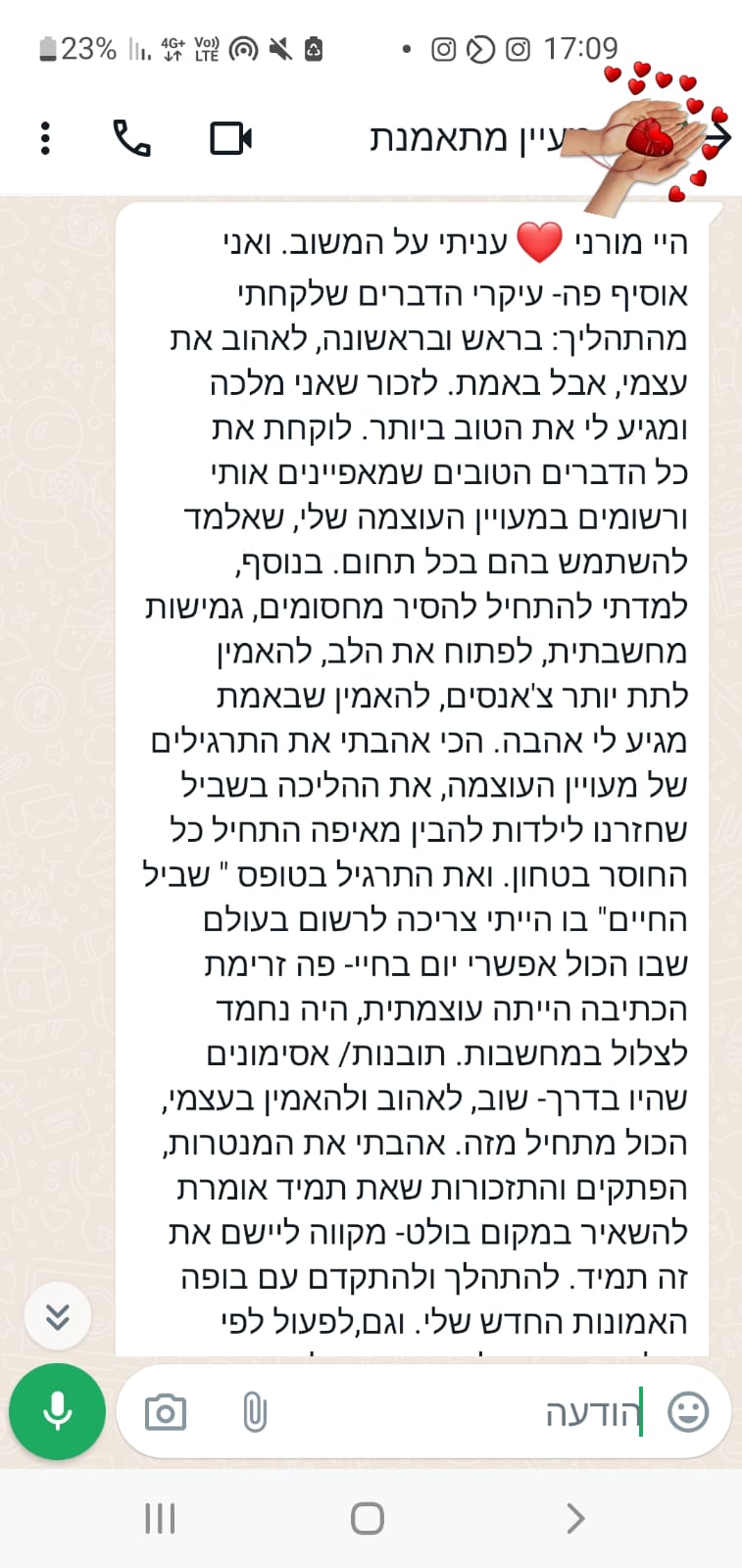Open the camera to send photo

(x=165, y=1412)
